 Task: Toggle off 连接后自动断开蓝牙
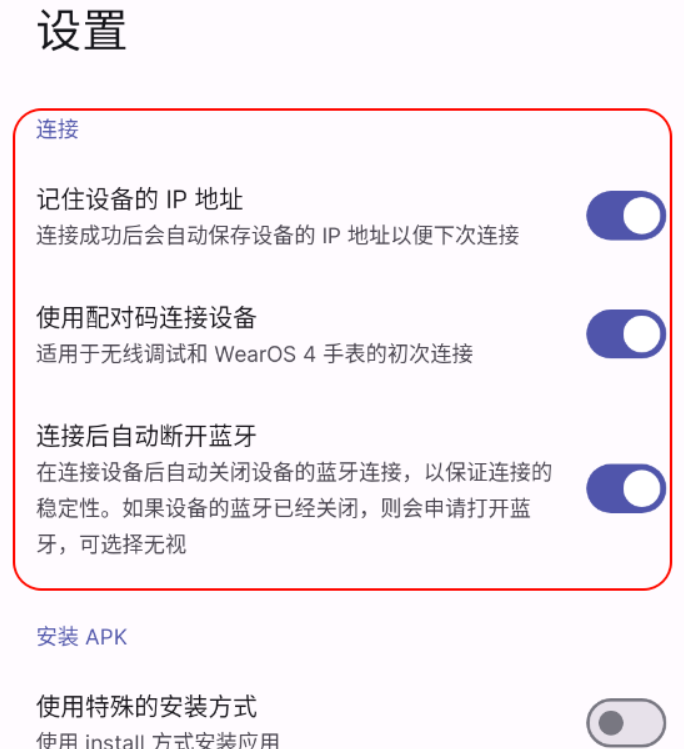click(x=625, y=488)
